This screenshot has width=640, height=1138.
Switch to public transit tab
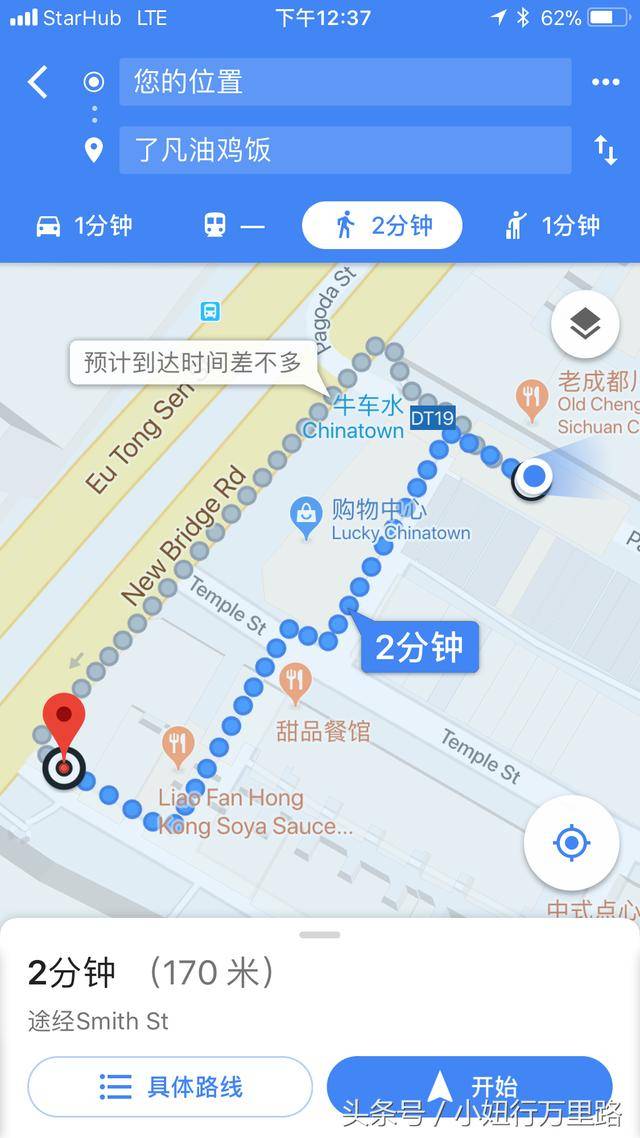[x=233, y=226]
